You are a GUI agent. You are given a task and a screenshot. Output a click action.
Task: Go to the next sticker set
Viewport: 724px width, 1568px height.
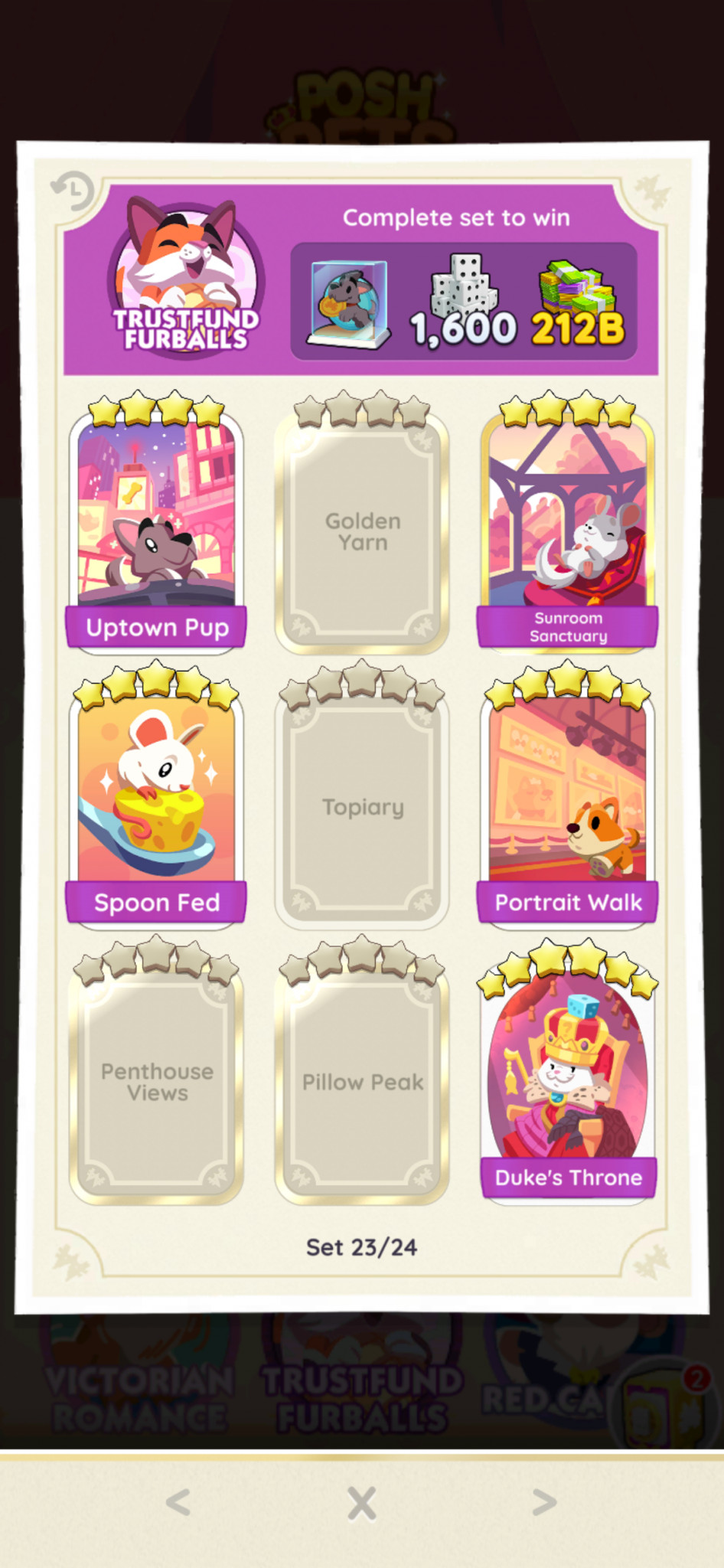point(544,1502)
